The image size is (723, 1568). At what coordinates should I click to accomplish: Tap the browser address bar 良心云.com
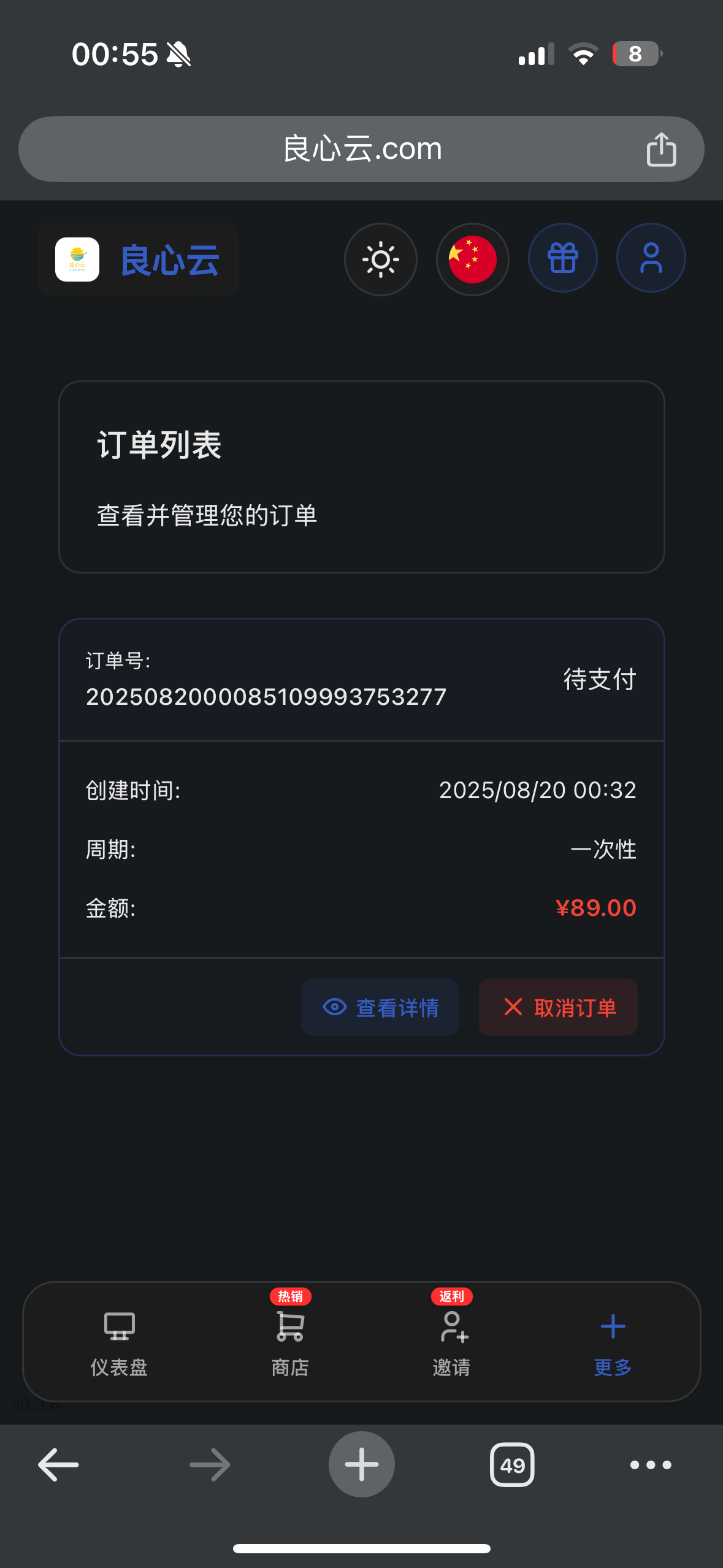pyautogui.click(x=362, y=149)
